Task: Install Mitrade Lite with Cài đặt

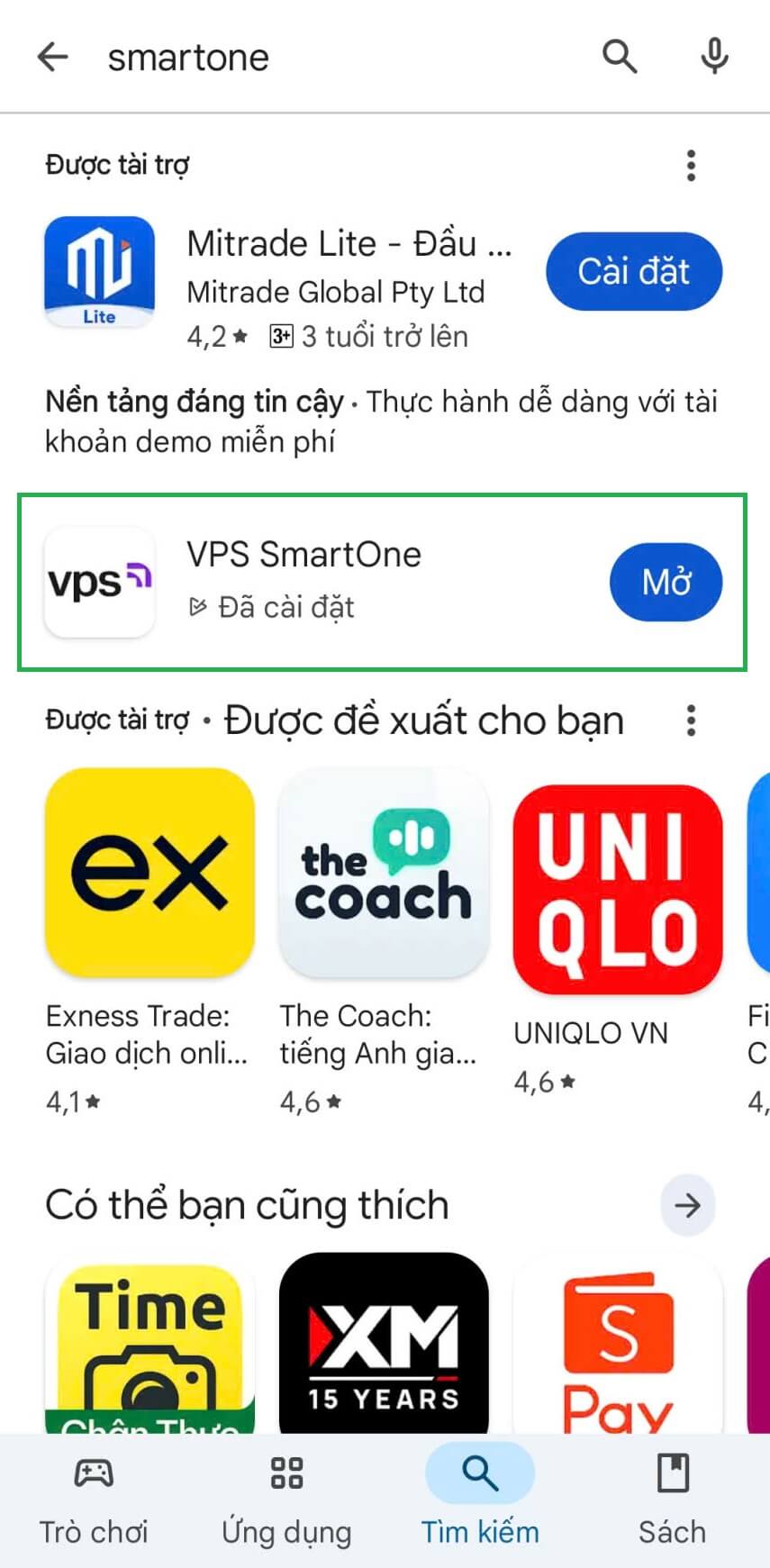Action: click(633, 271)
